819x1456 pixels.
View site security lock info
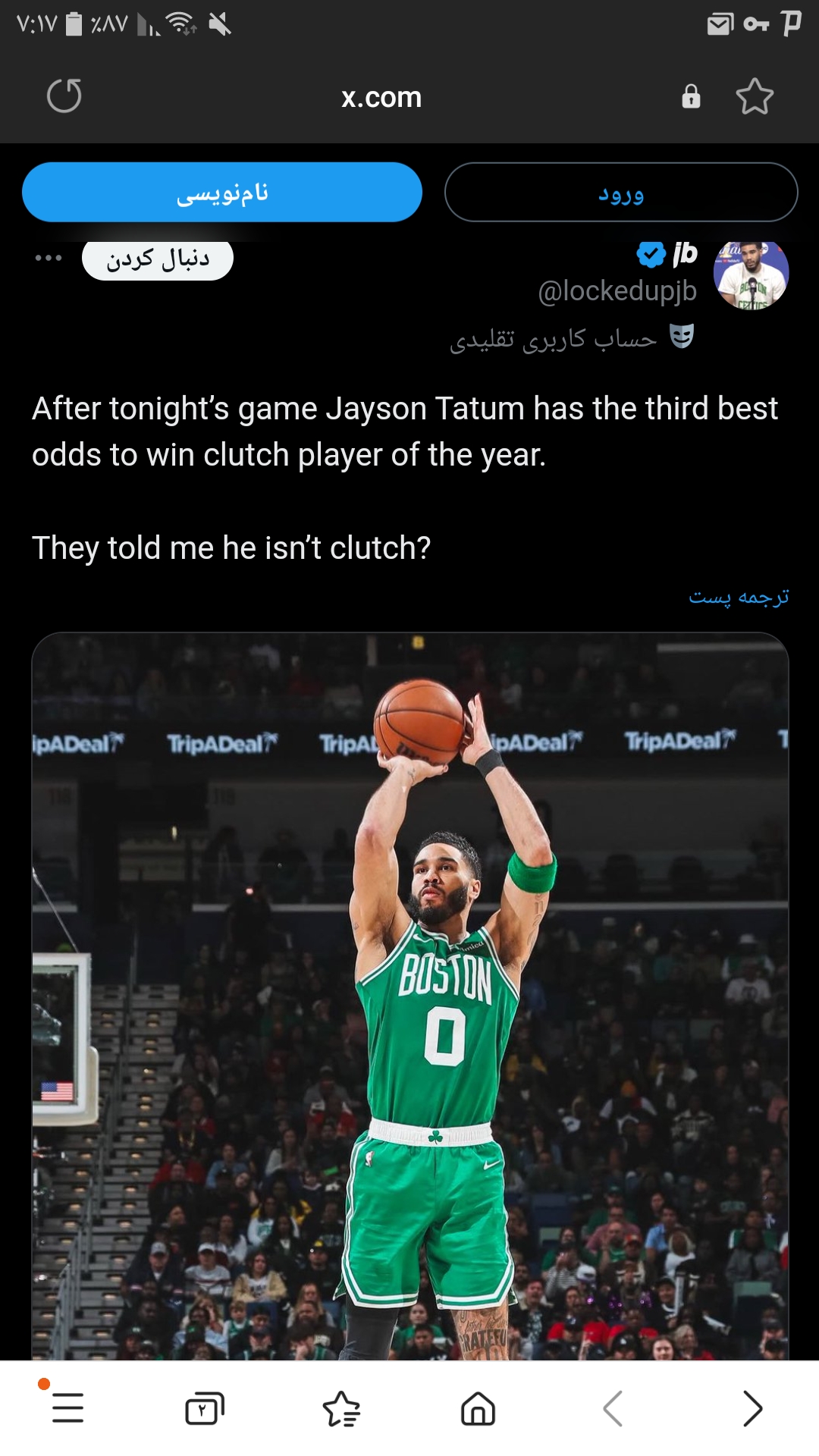click(x=691, y=96)
